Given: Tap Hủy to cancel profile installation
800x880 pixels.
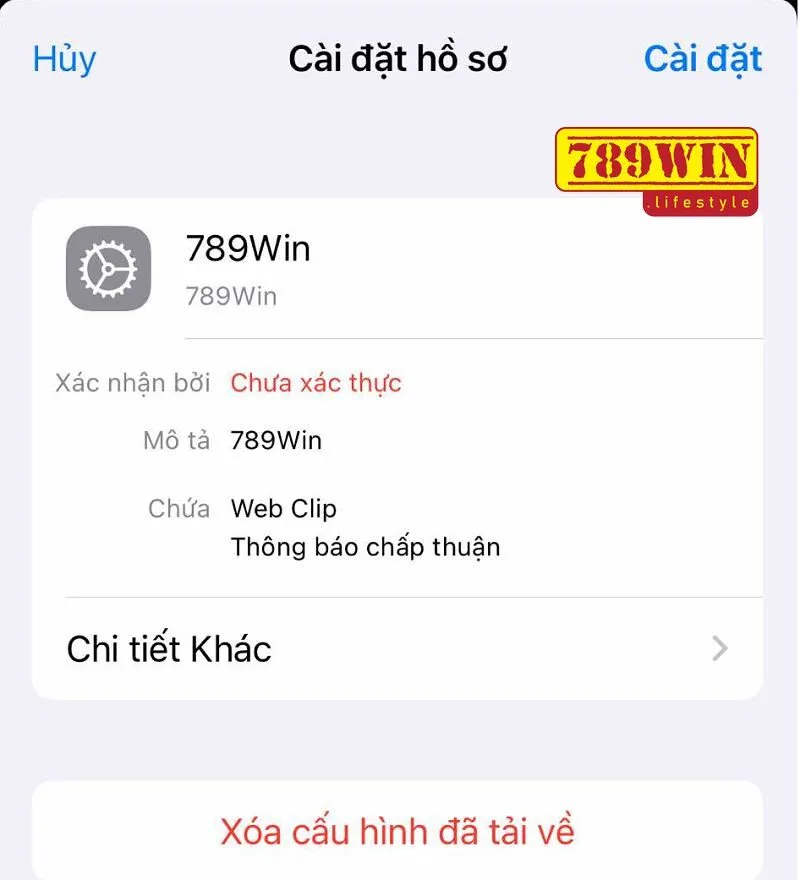Looking at the screenshot, I should tap(63, 60).
